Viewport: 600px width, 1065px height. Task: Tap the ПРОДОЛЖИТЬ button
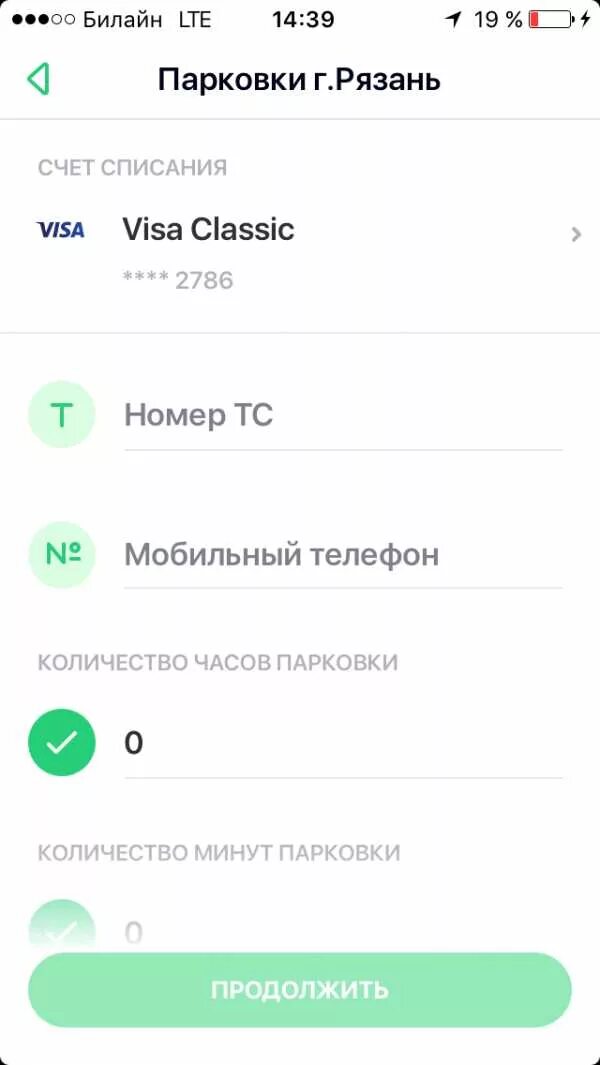(x=299, y=990)
